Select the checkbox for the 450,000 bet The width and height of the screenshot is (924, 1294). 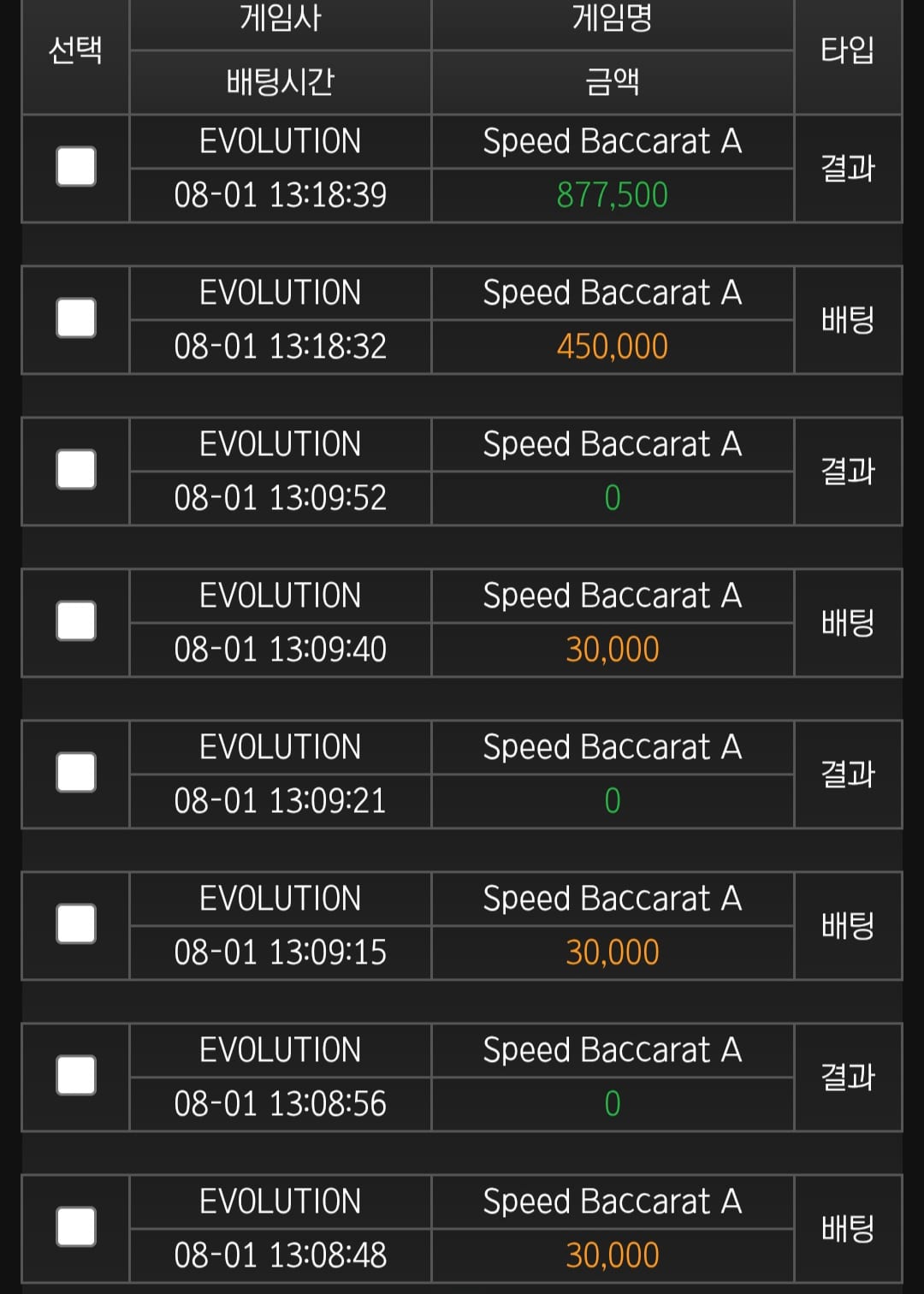75,318
